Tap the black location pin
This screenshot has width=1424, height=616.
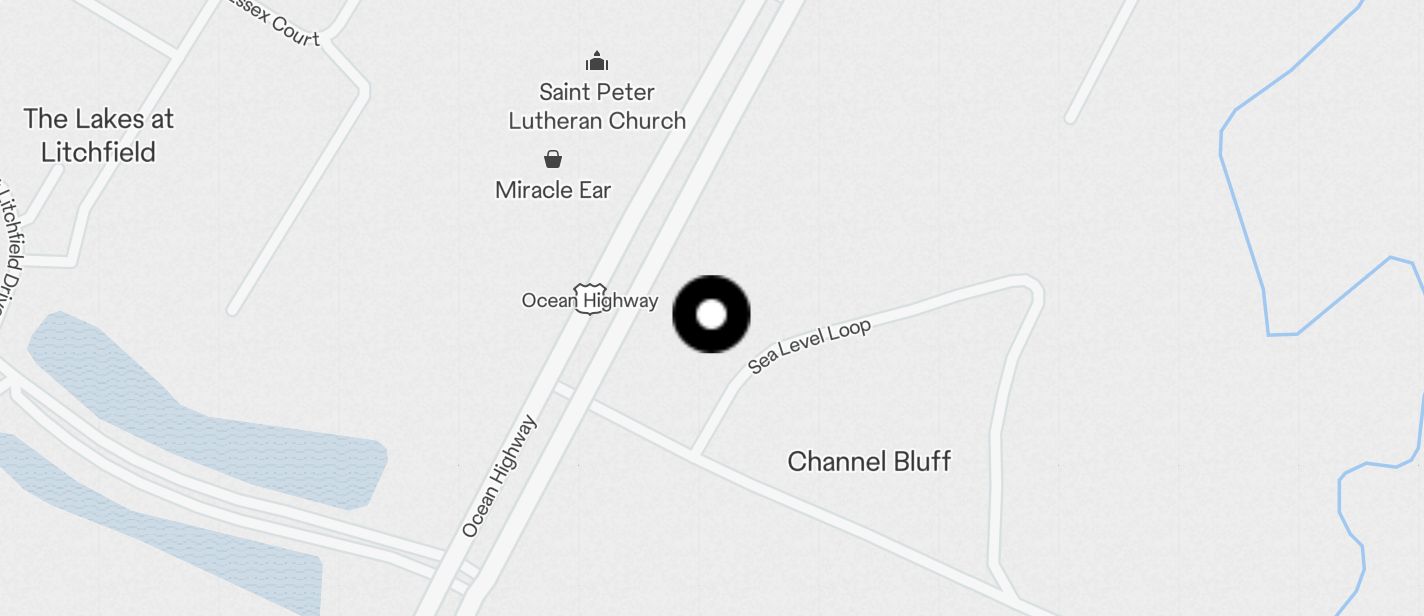711,314
